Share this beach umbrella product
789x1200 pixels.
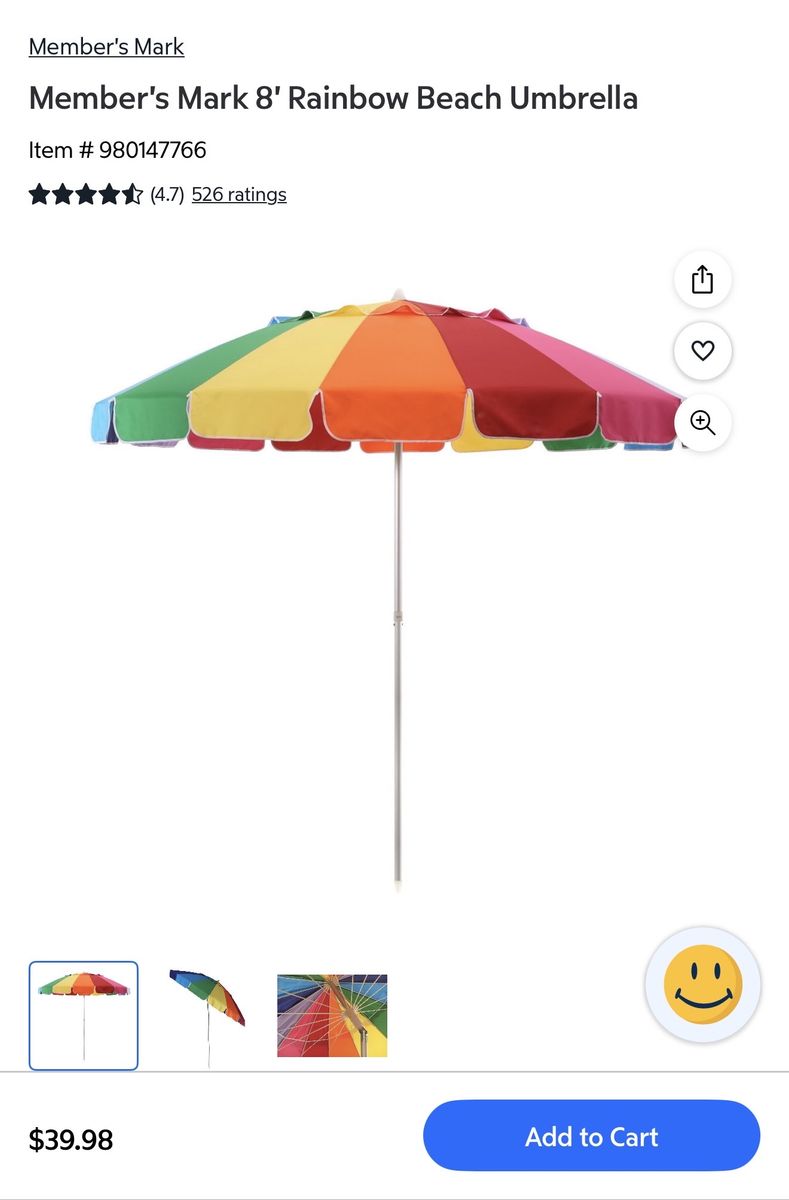point(703,279)
